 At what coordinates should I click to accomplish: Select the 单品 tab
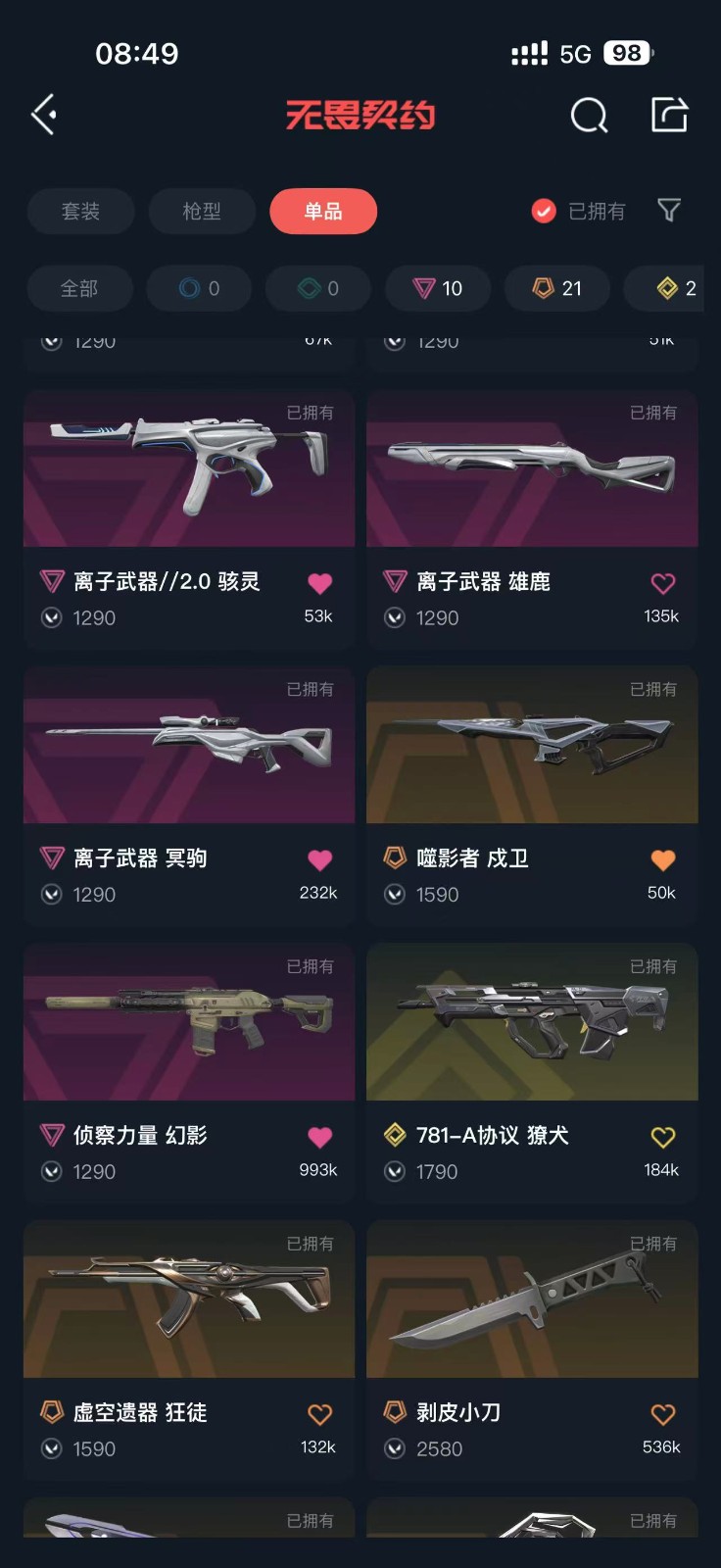tap(323, 212)
